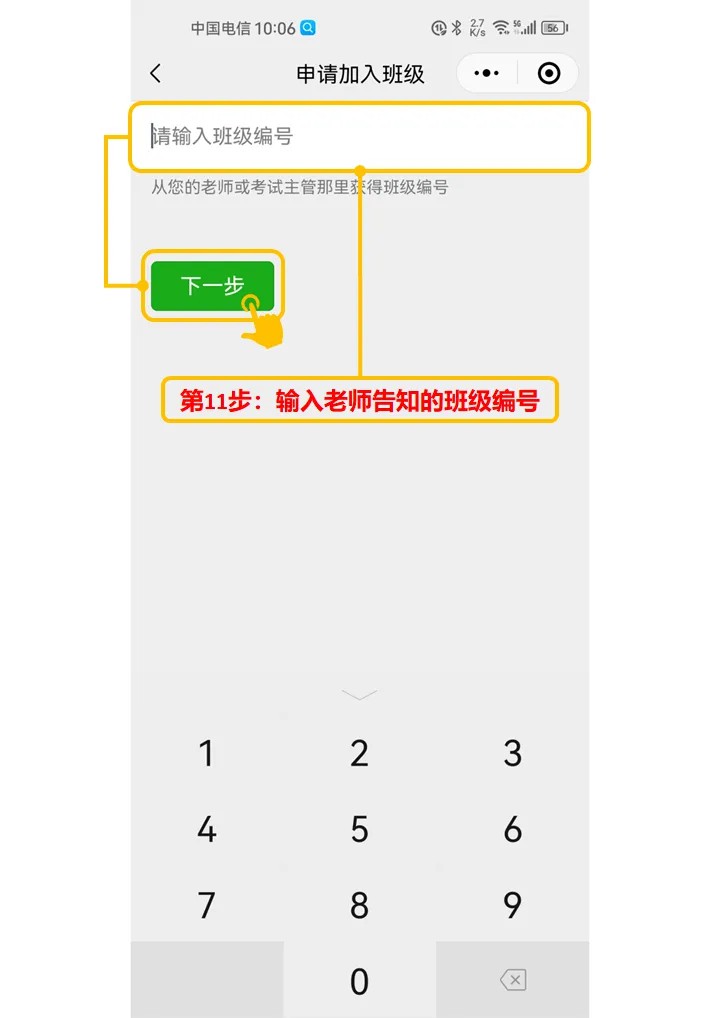Tap the green 下一步 button
This screenshot has height=1018, width=720.
click(x=212, y=286)
